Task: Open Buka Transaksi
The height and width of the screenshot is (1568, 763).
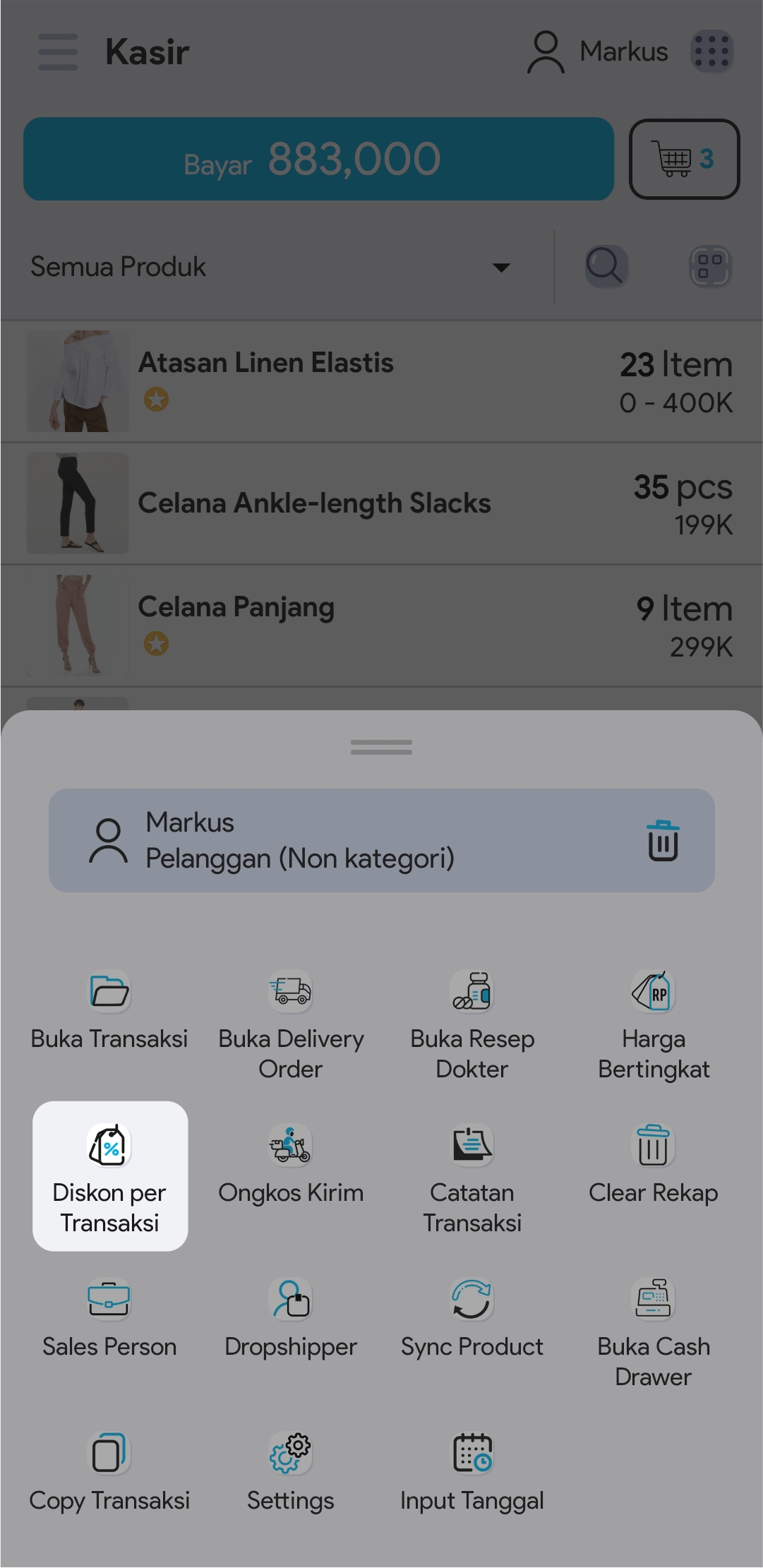Action: click(x=109, y=1010)
